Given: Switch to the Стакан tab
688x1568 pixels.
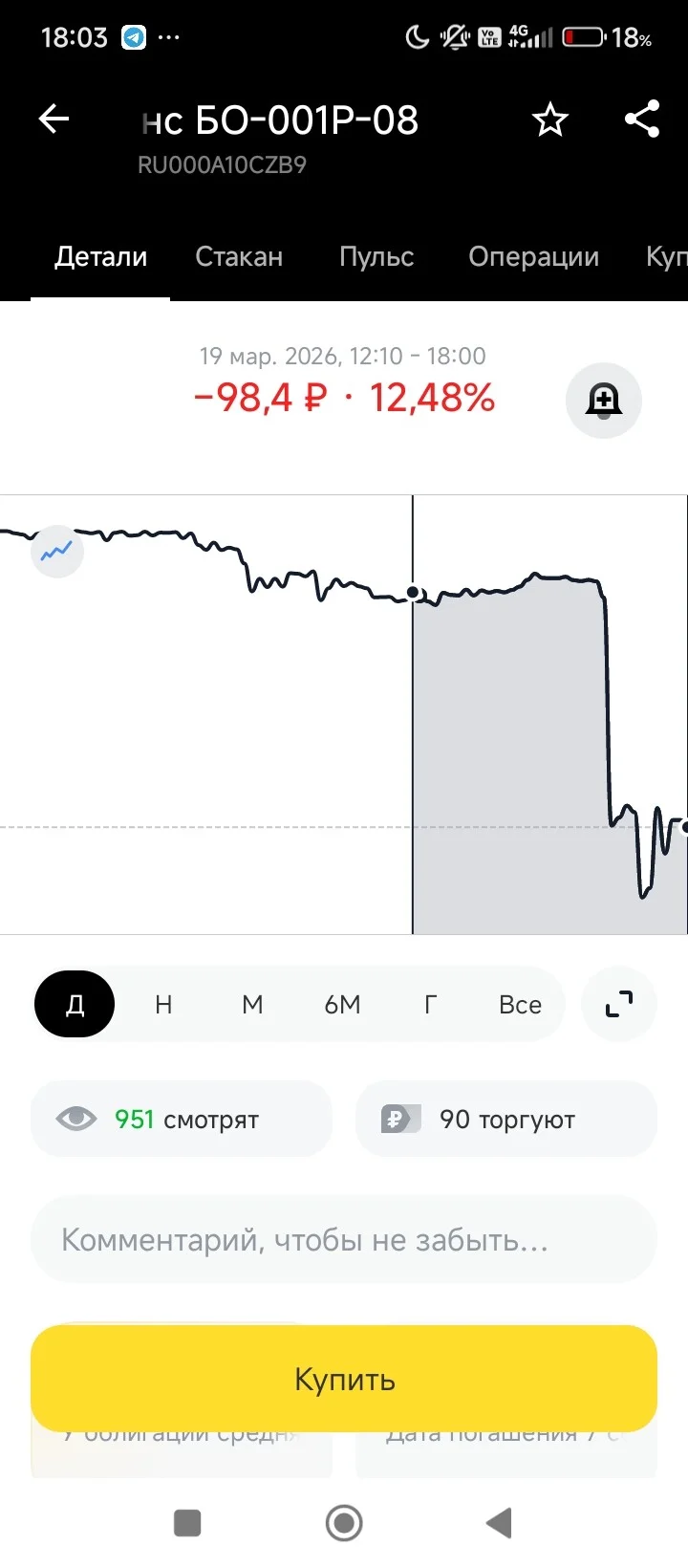Looking at the screenshot, I should coord(239,256).
